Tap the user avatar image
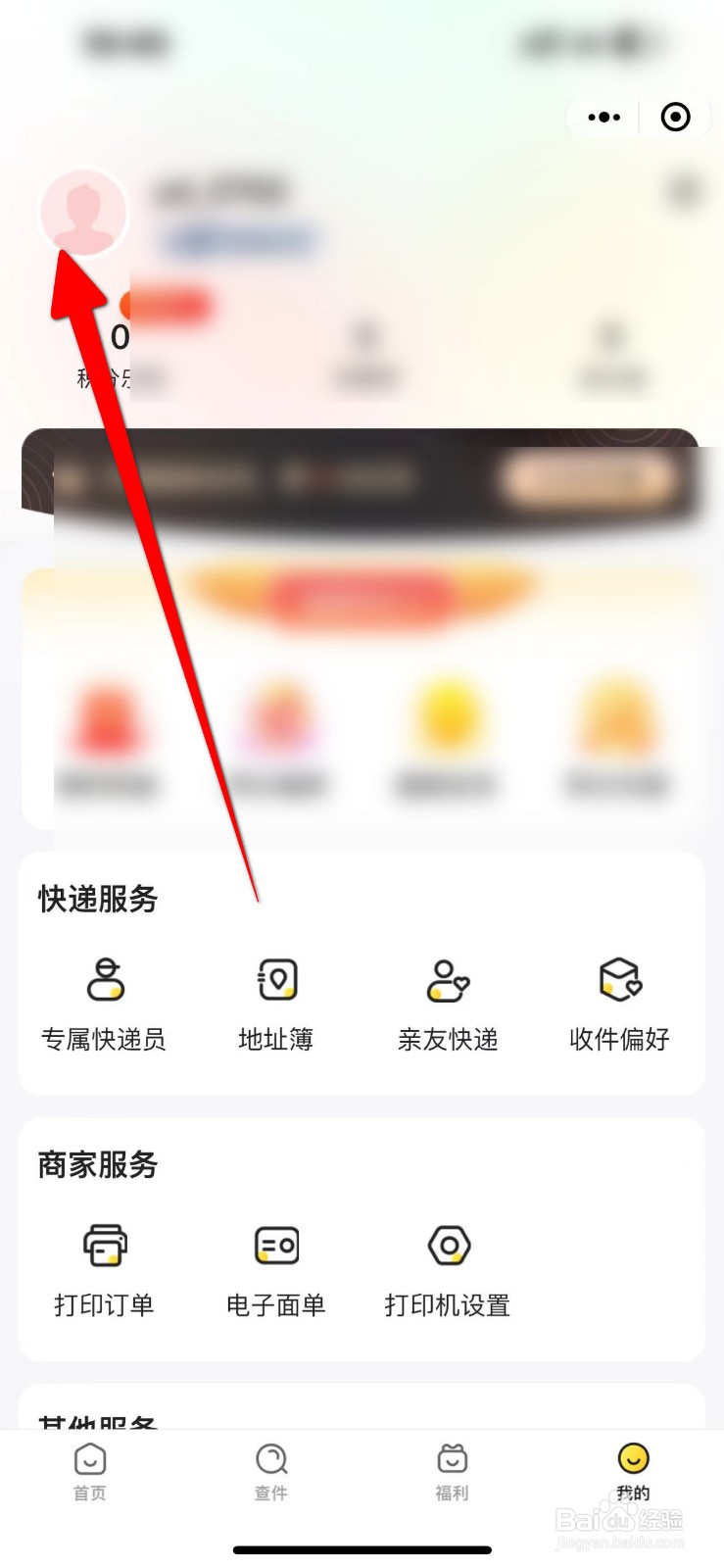 83,212
